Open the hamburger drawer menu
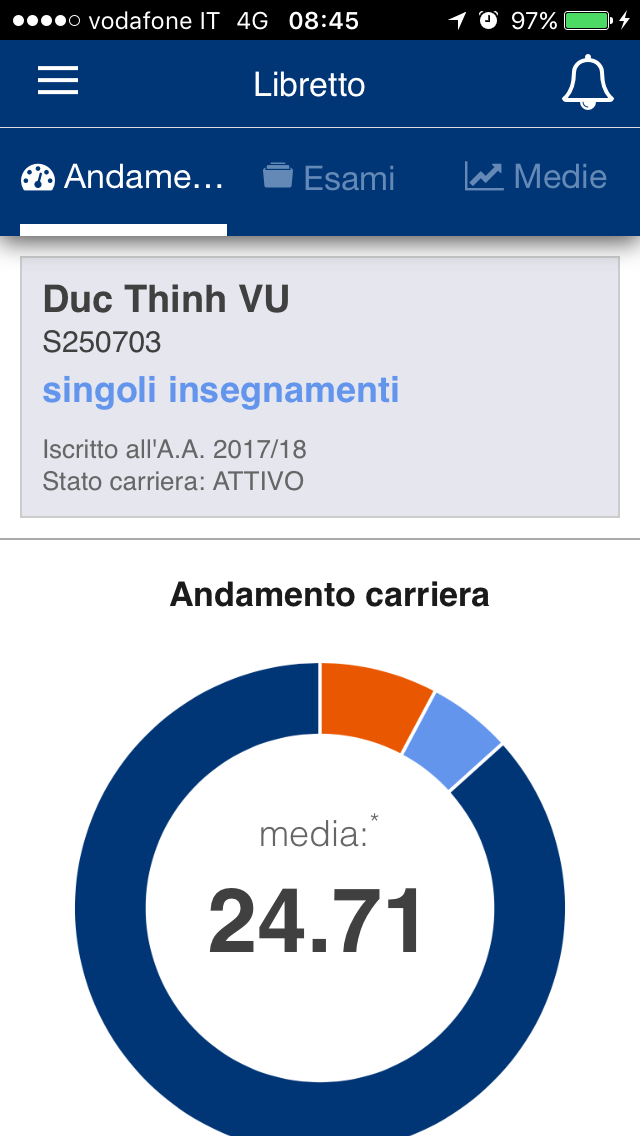 click(x=58, y=82)
